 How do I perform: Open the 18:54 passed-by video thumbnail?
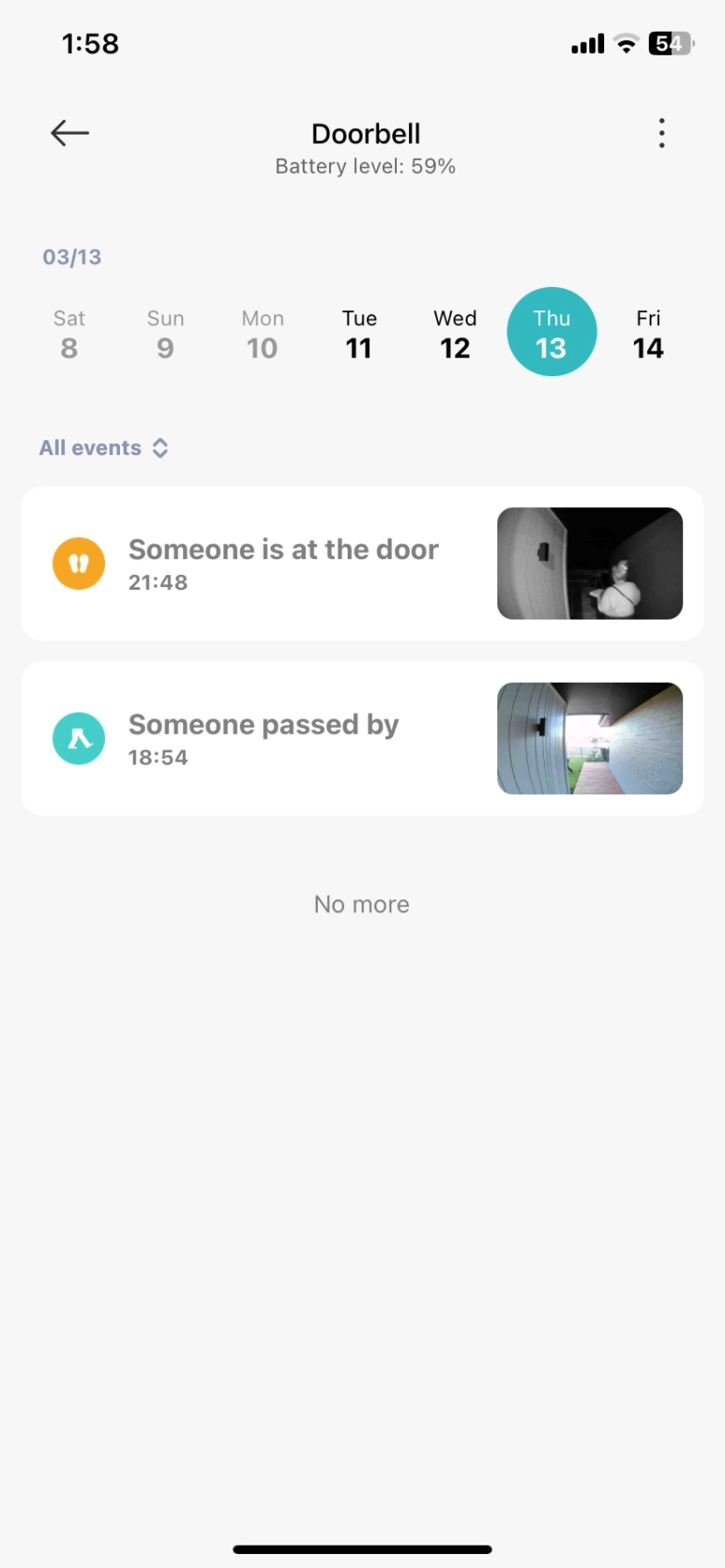coord(589,738)
